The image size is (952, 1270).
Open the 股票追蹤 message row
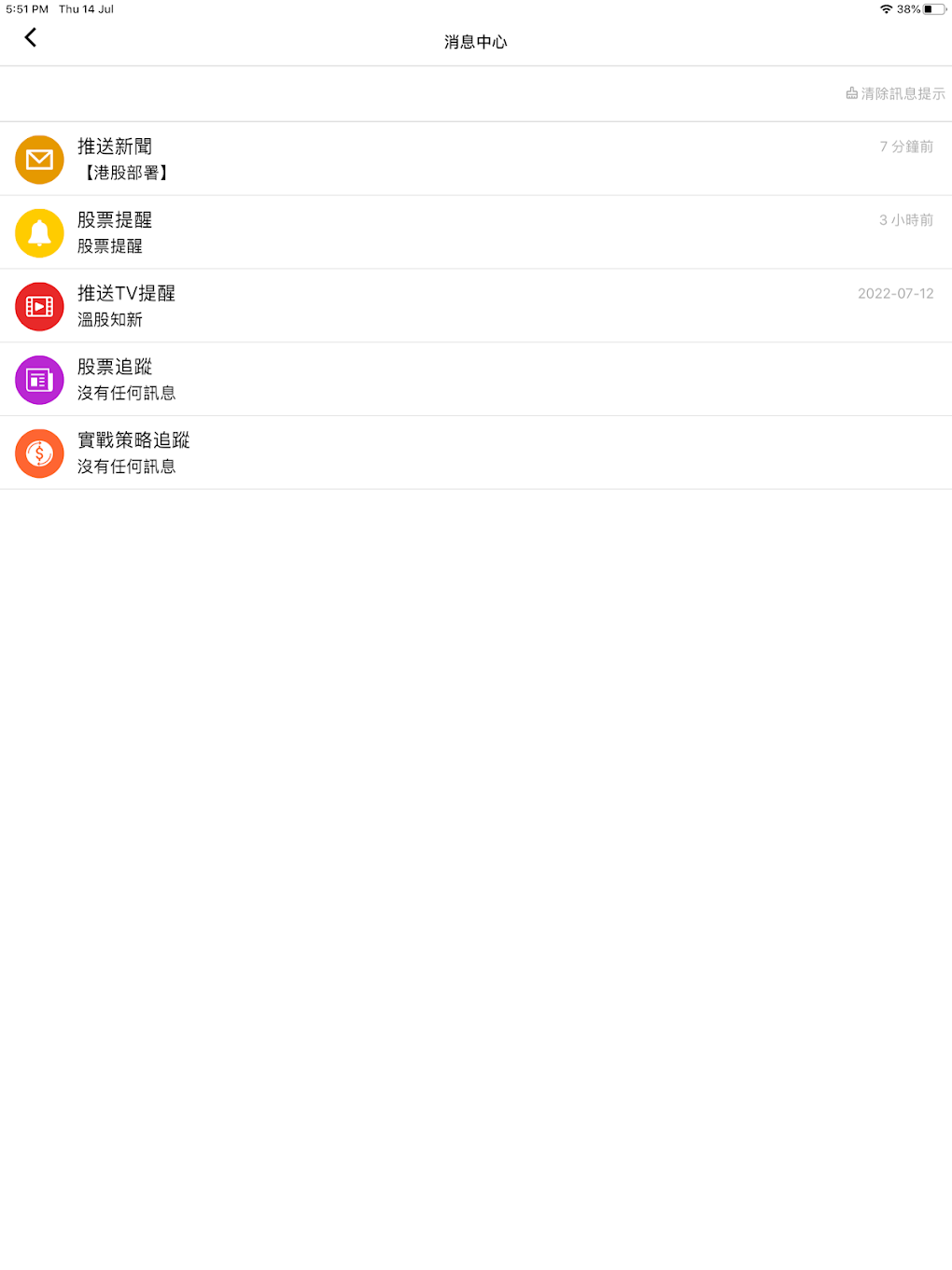467,380
